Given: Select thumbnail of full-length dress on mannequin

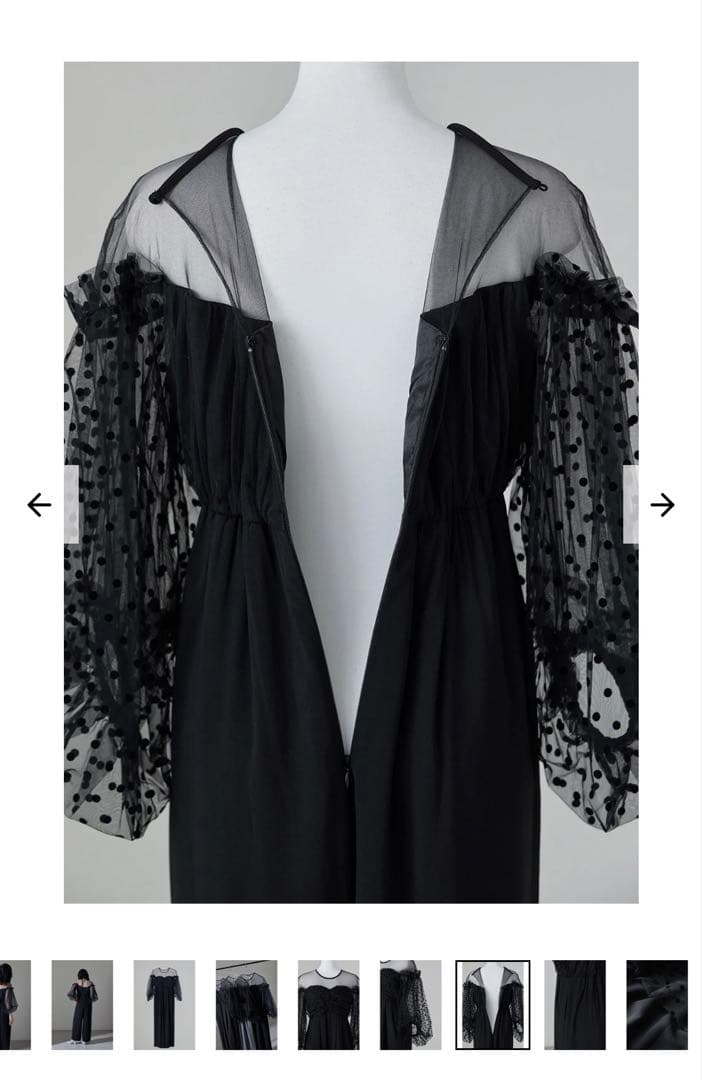Looking at the screenshot, I should 164,1004.
